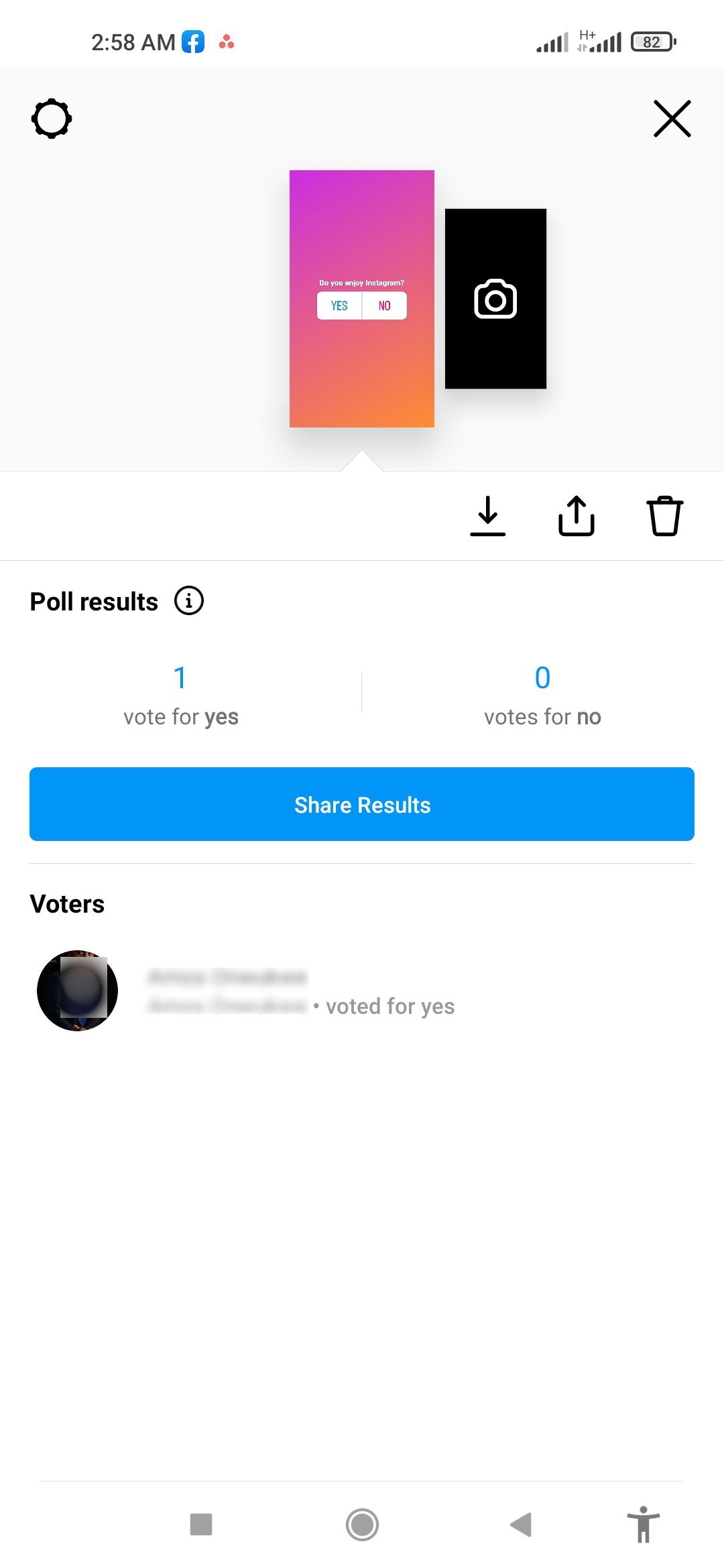Screen dimensions: 724x1568
Task: Go back using the system back button
Action: (x=521, y=1524)
